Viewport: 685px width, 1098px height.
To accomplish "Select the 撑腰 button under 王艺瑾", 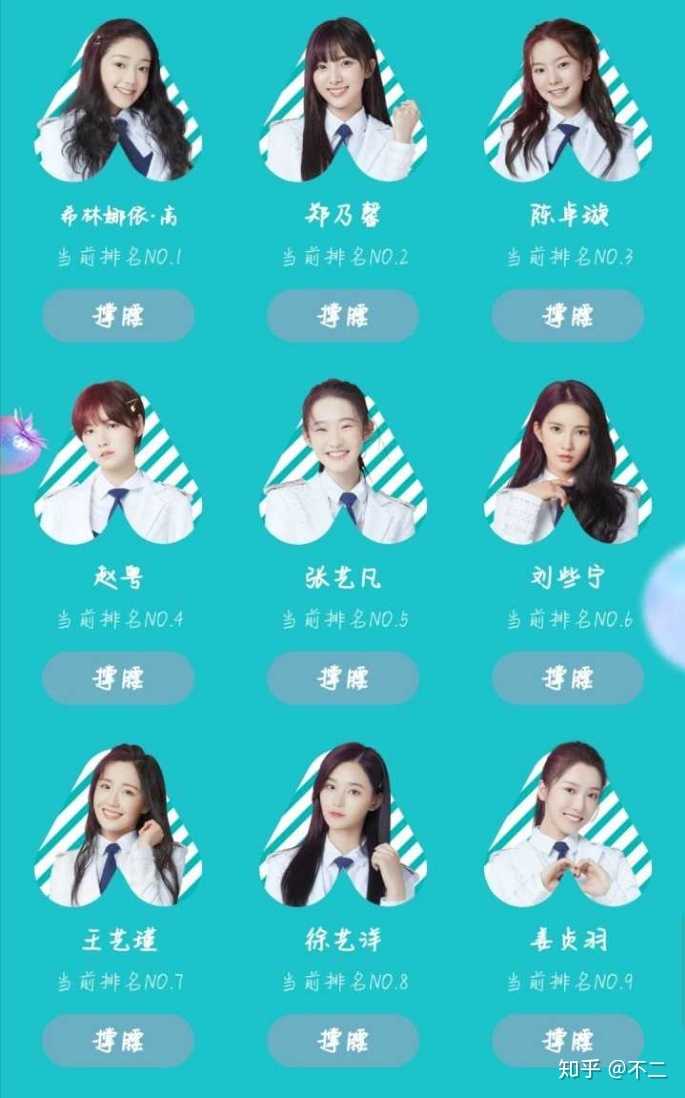I will click(x=118, y=1041).
